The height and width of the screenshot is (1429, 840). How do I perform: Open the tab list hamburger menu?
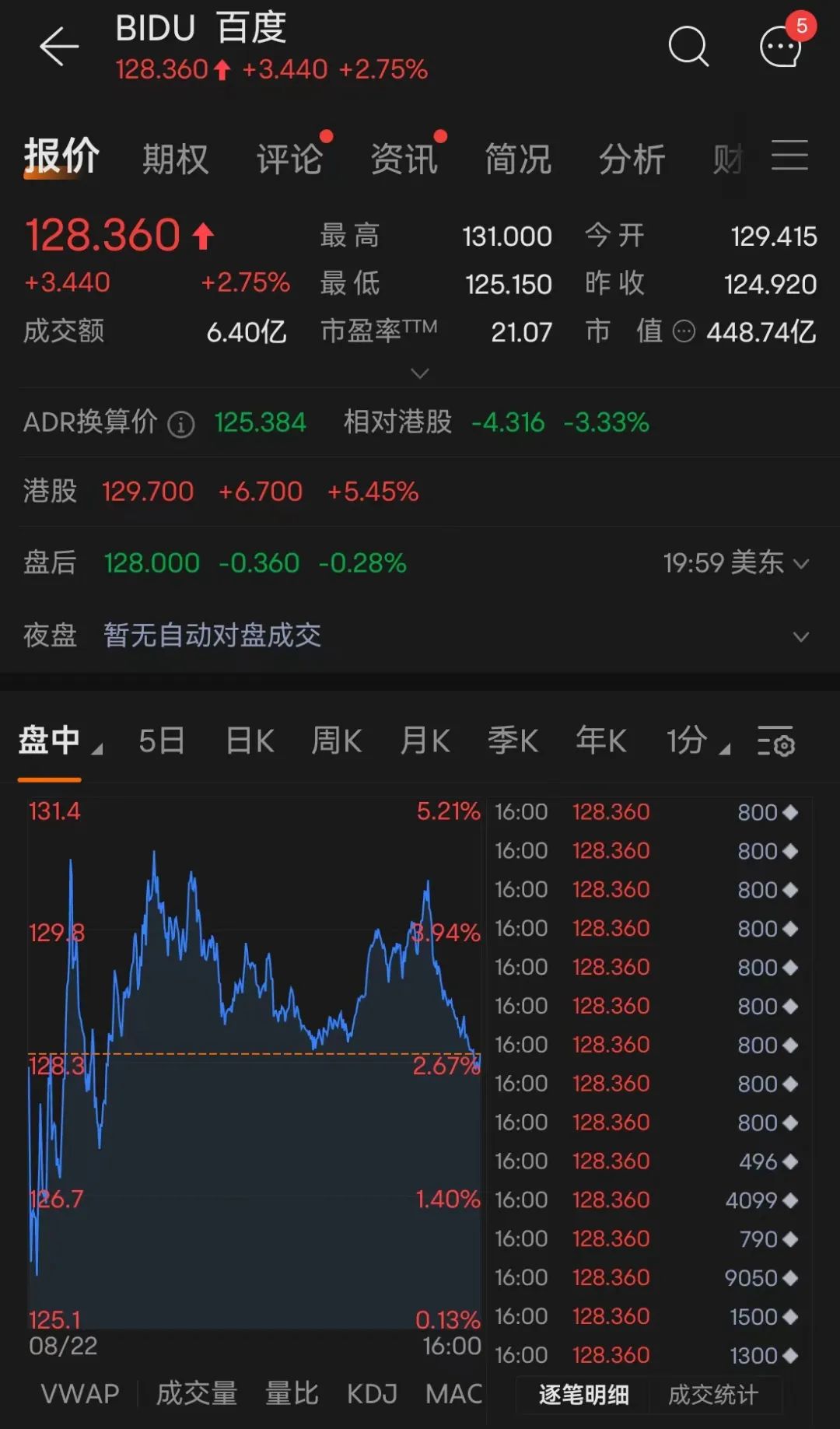click(x=789, y=155)
